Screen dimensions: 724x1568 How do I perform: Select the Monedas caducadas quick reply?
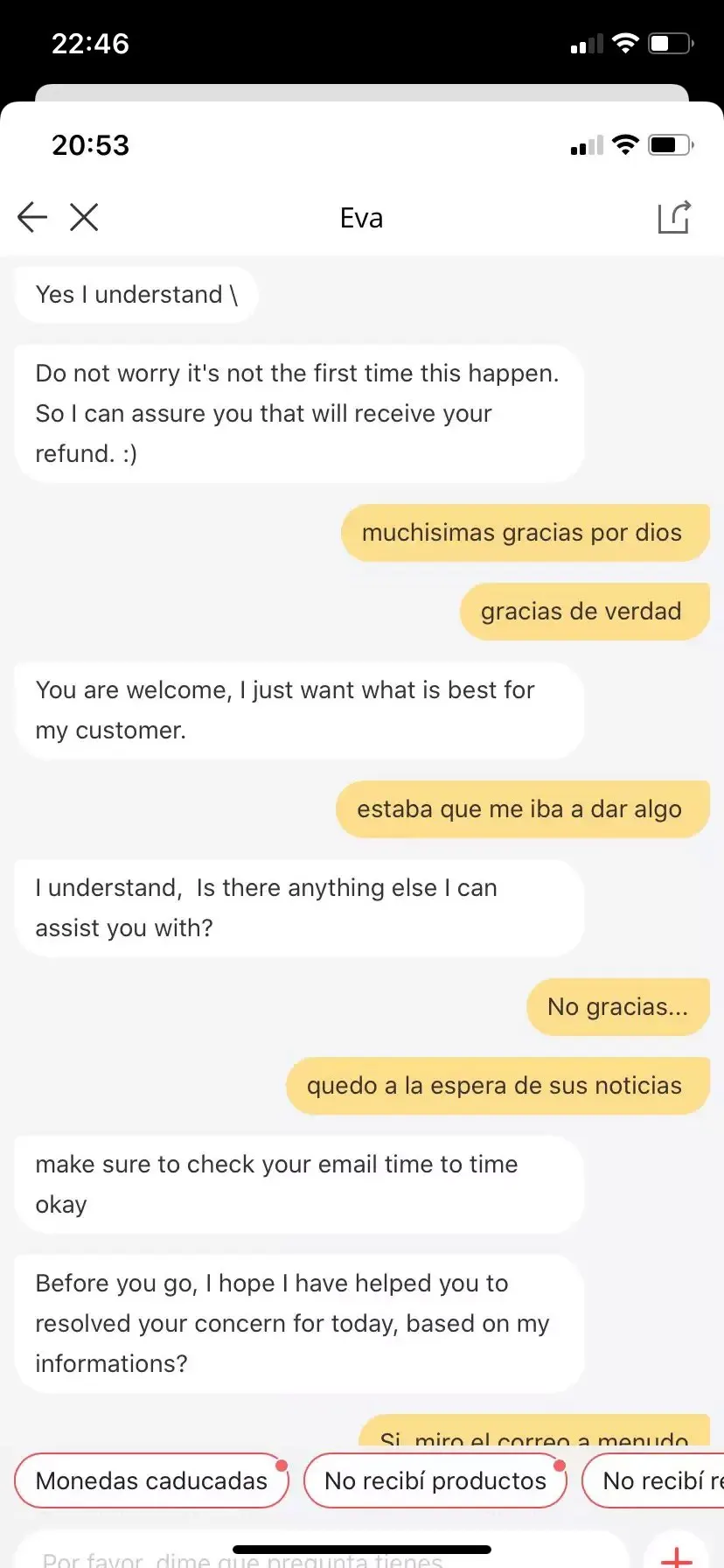point(151,1480)
